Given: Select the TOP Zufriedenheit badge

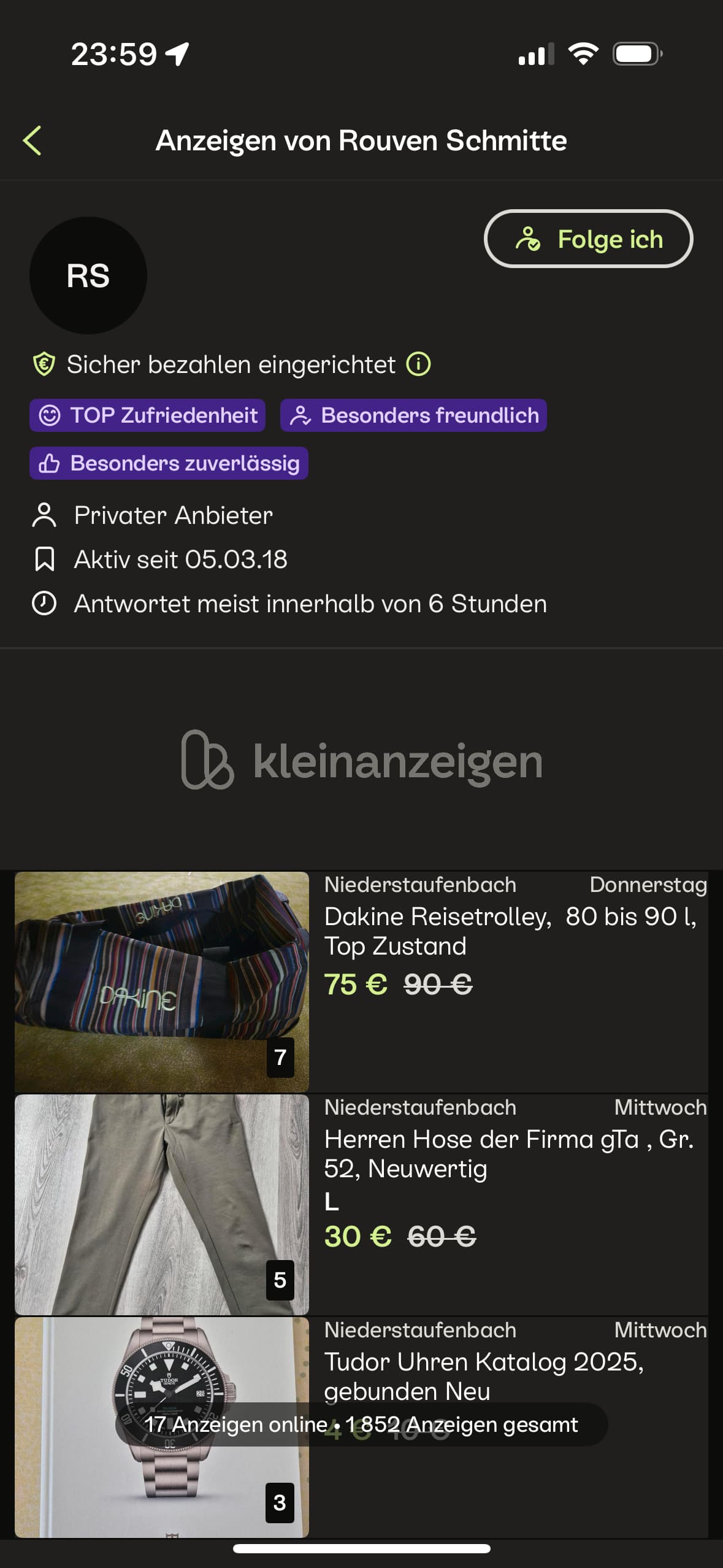Looking at the screenshot, I should pyautogui.click(x=147, y=415).
